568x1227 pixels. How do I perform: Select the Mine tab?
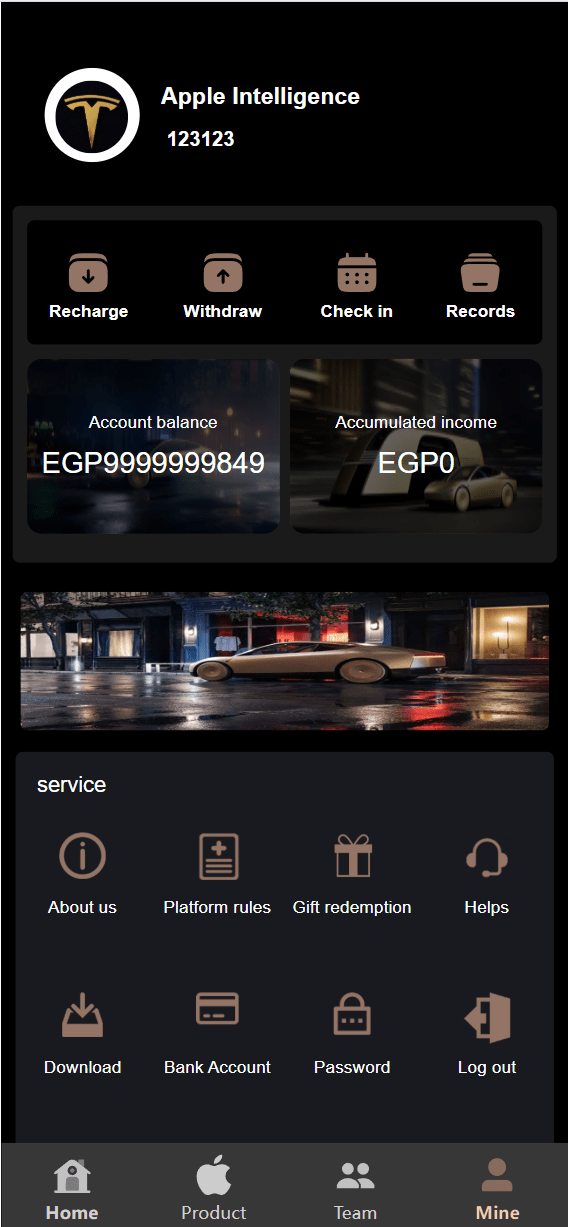pyautogui.click(x=497, y=1189)
